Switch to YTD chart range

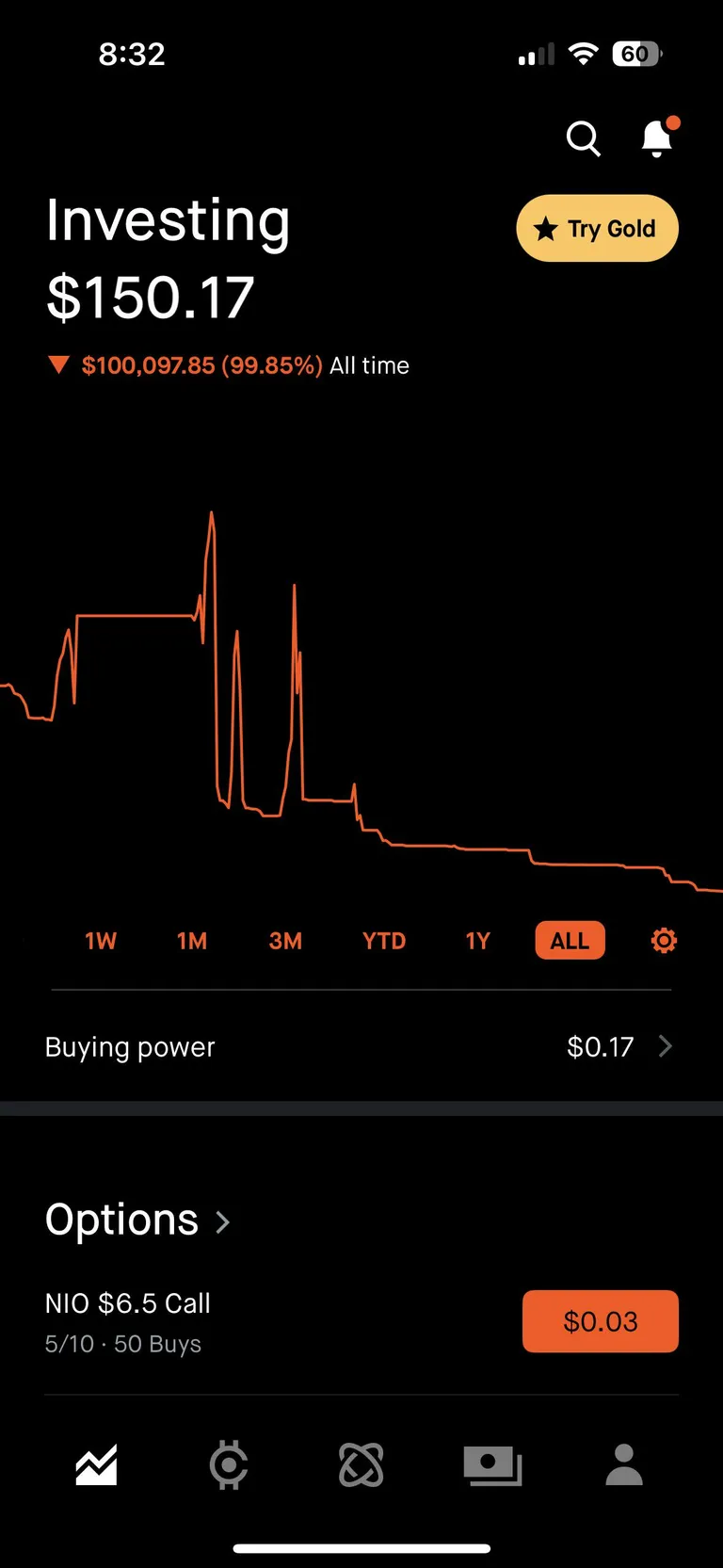click(384, 941)
